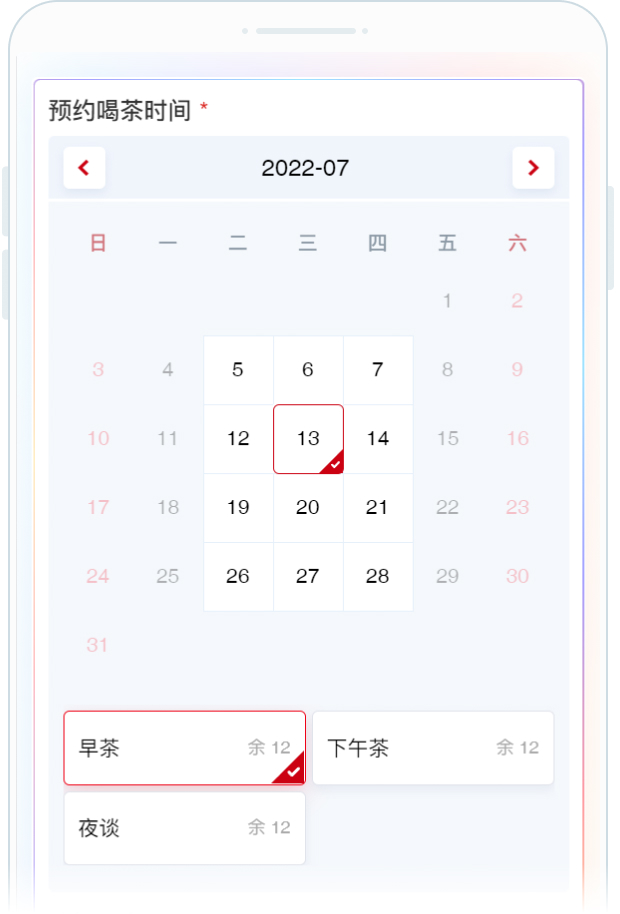Pick the 7th as appointment date
Image resolution: width=620 pixels, height=914 pixels.
point(378,370)
